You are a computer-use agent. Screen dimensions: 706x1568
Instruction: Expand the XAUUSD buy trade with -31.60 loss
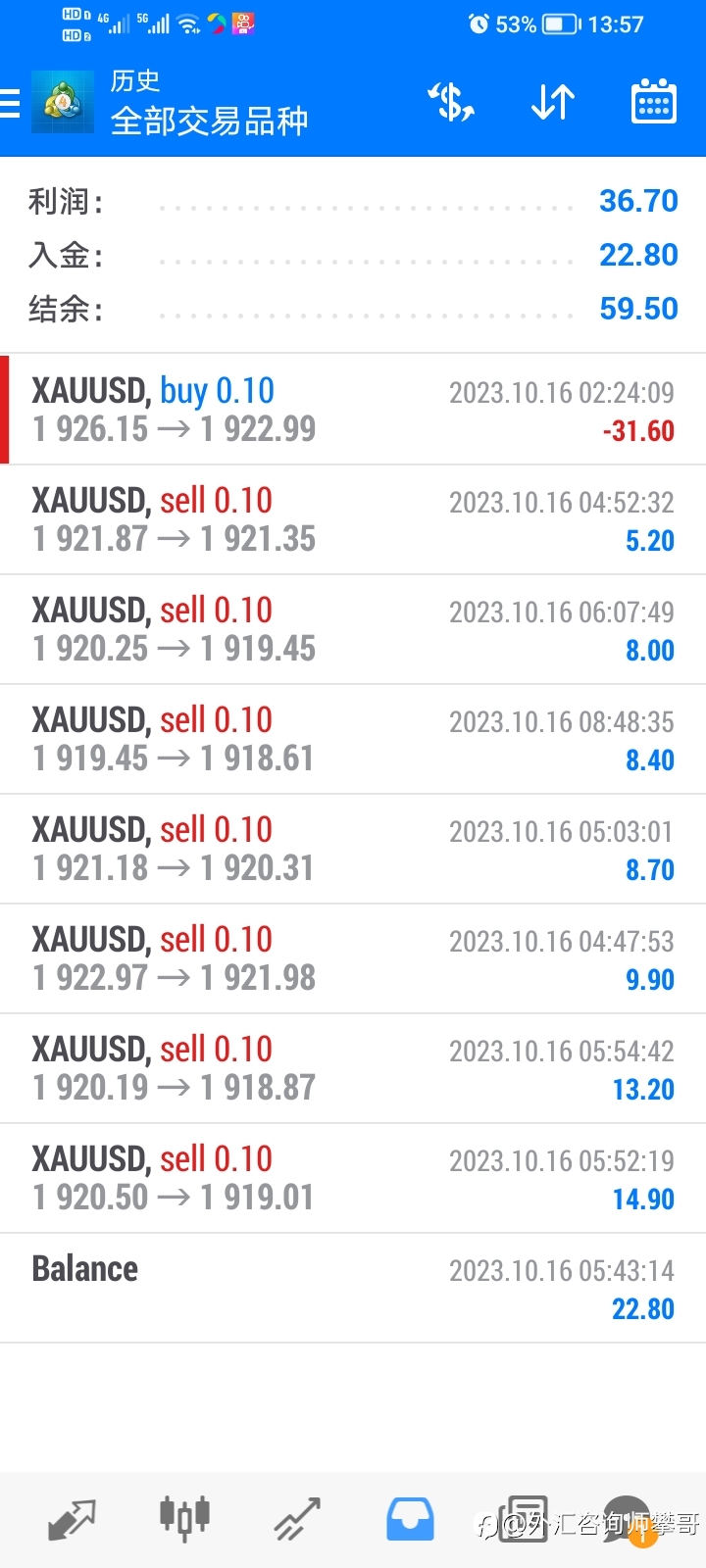coord(353,410)
